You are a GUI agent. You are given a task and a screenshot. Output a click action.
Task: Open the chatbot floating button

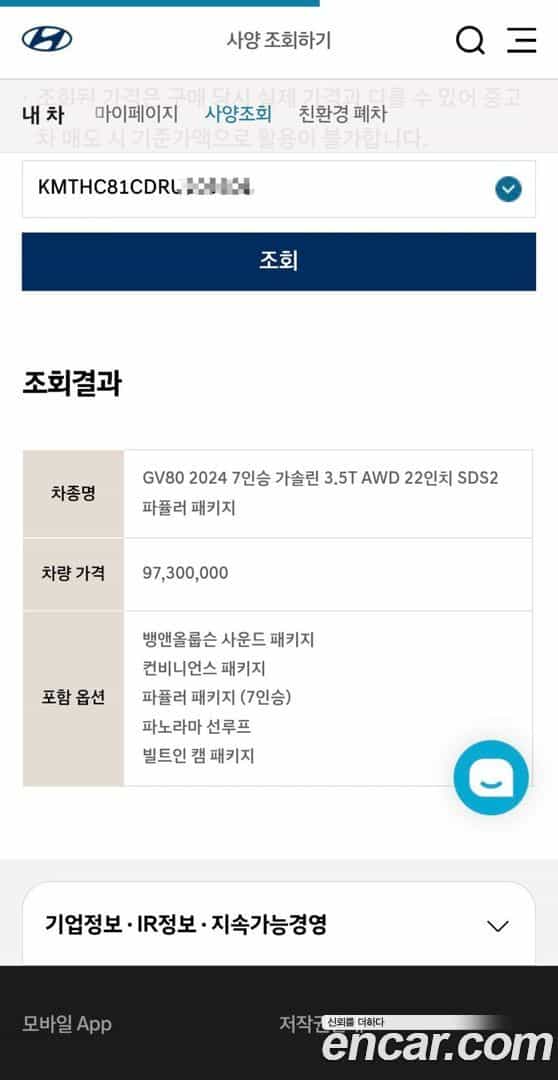tap(491, 778)
